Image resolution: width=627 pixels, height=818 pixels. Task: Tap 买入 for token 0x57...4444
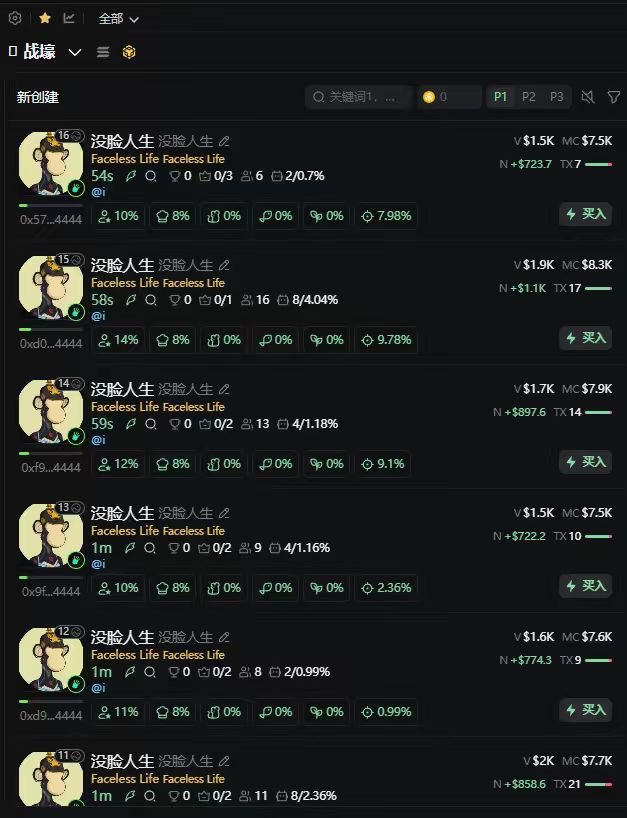tap(586, 214)
